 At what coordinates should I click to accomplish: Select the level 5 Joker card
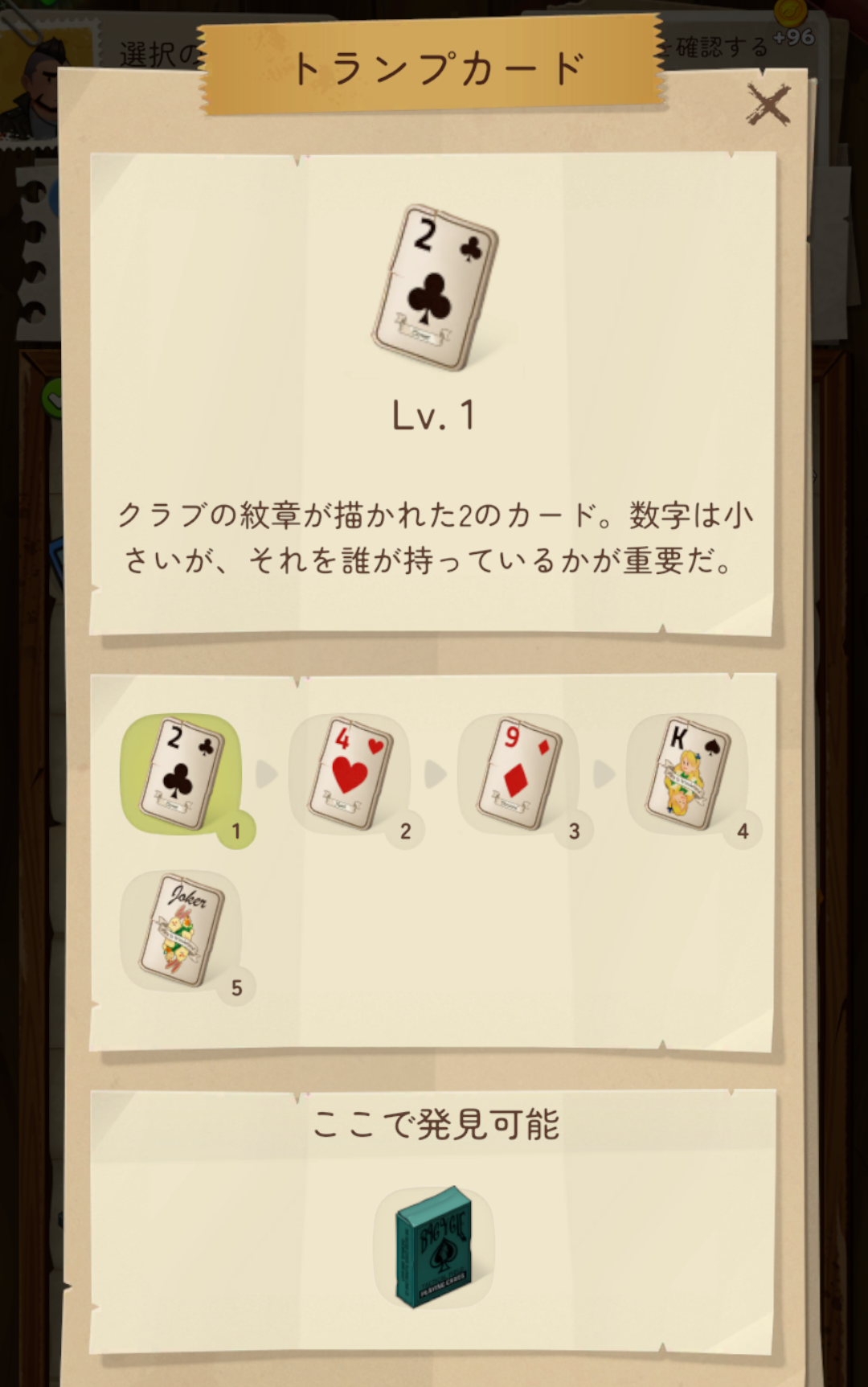click(x=181, y=930)
